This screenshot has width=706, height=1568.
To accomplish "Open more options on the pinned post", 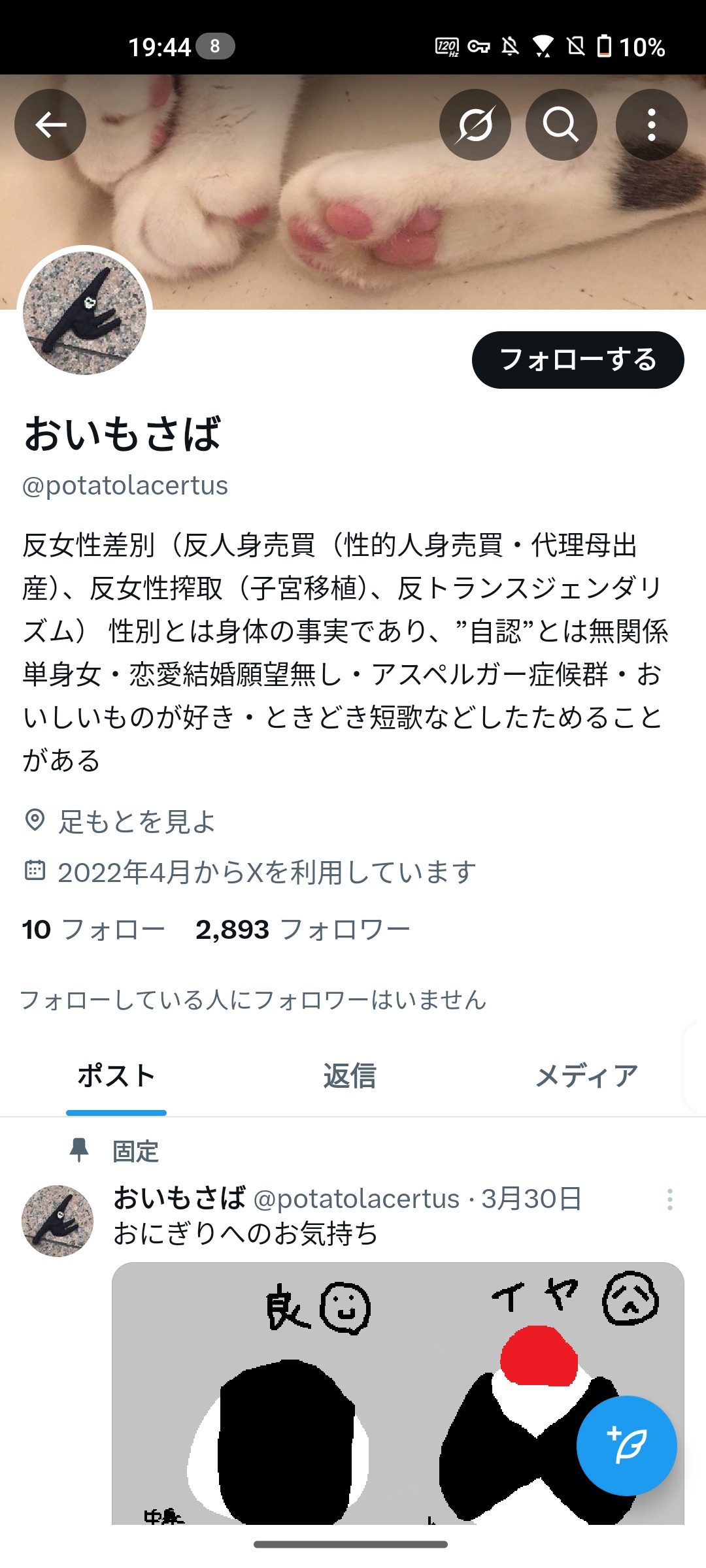I will [x=669, y=1200].
